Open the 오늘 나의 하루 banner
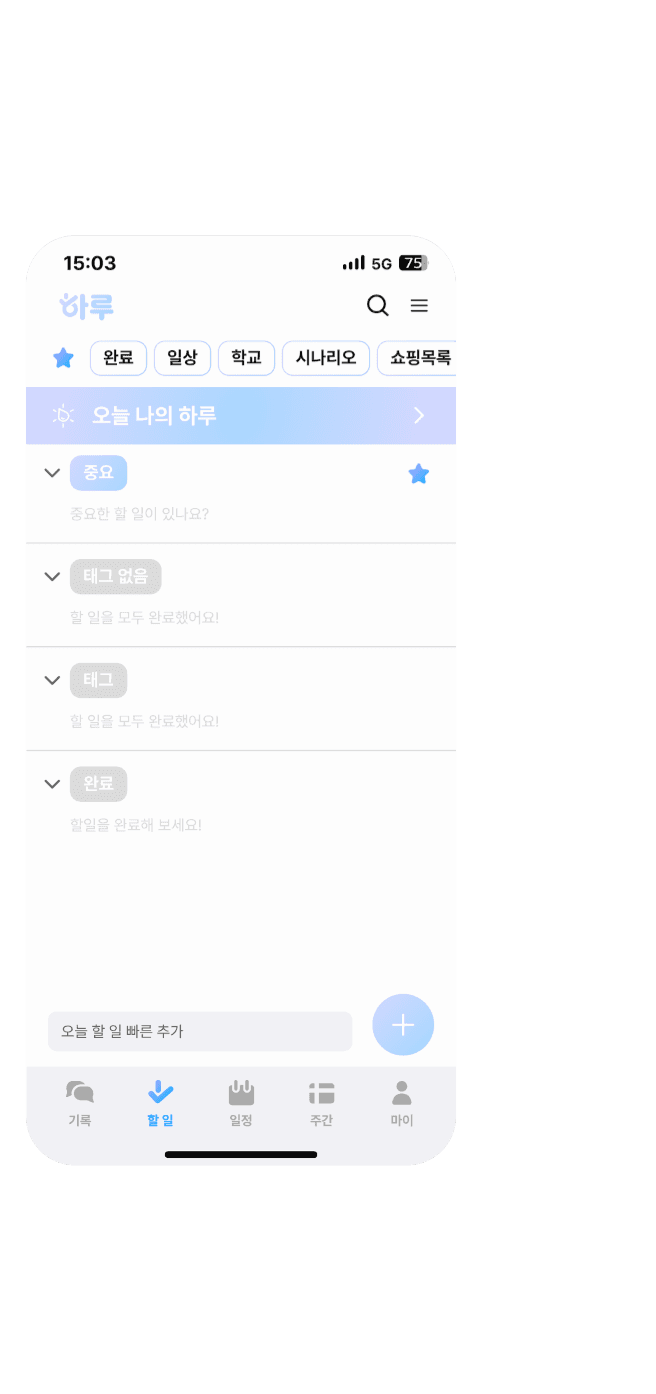 [x=240, y=415]
